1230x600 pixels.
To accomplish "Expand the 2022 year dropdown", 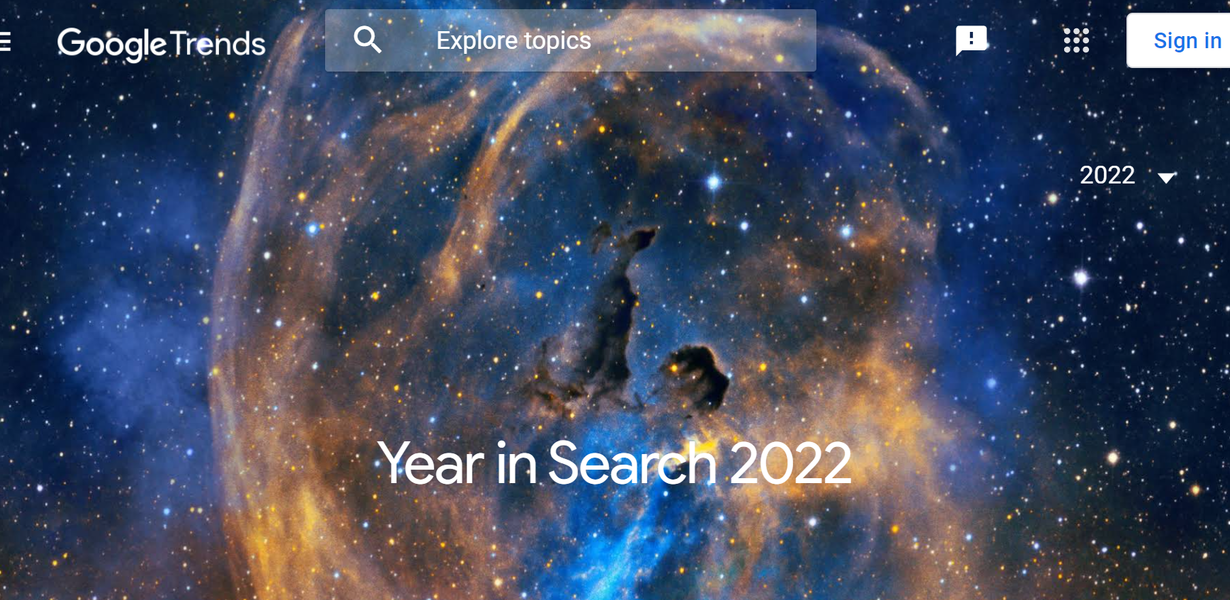I will tap(1127, 176).
